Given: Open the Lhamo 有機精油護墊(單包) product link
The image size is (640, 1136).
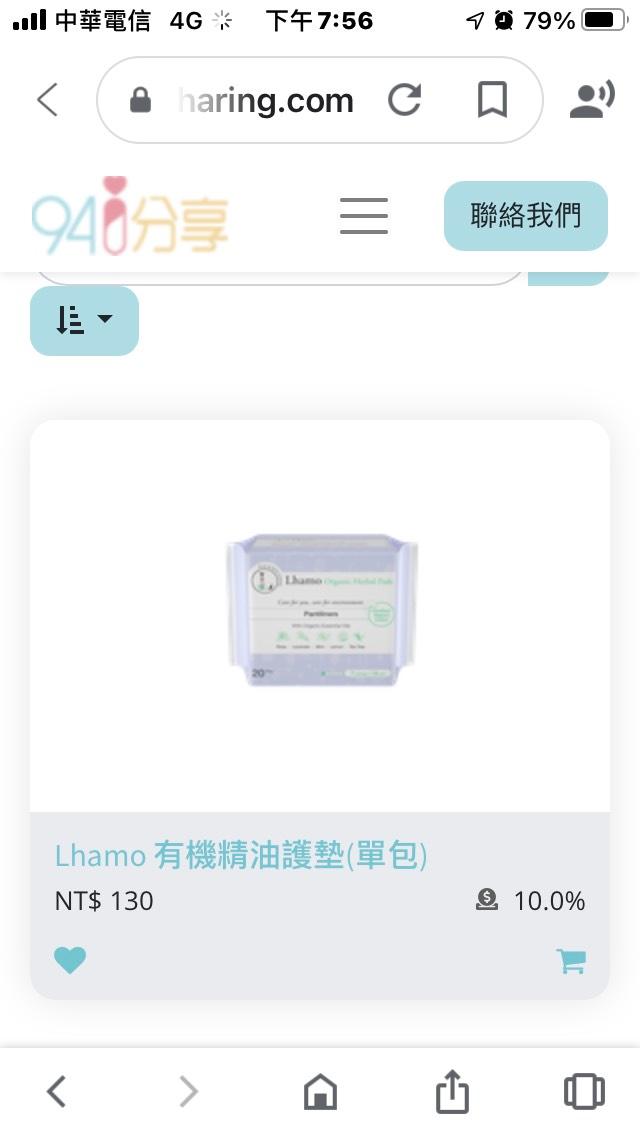Looking at the screenshot, I should coord(241,855).
